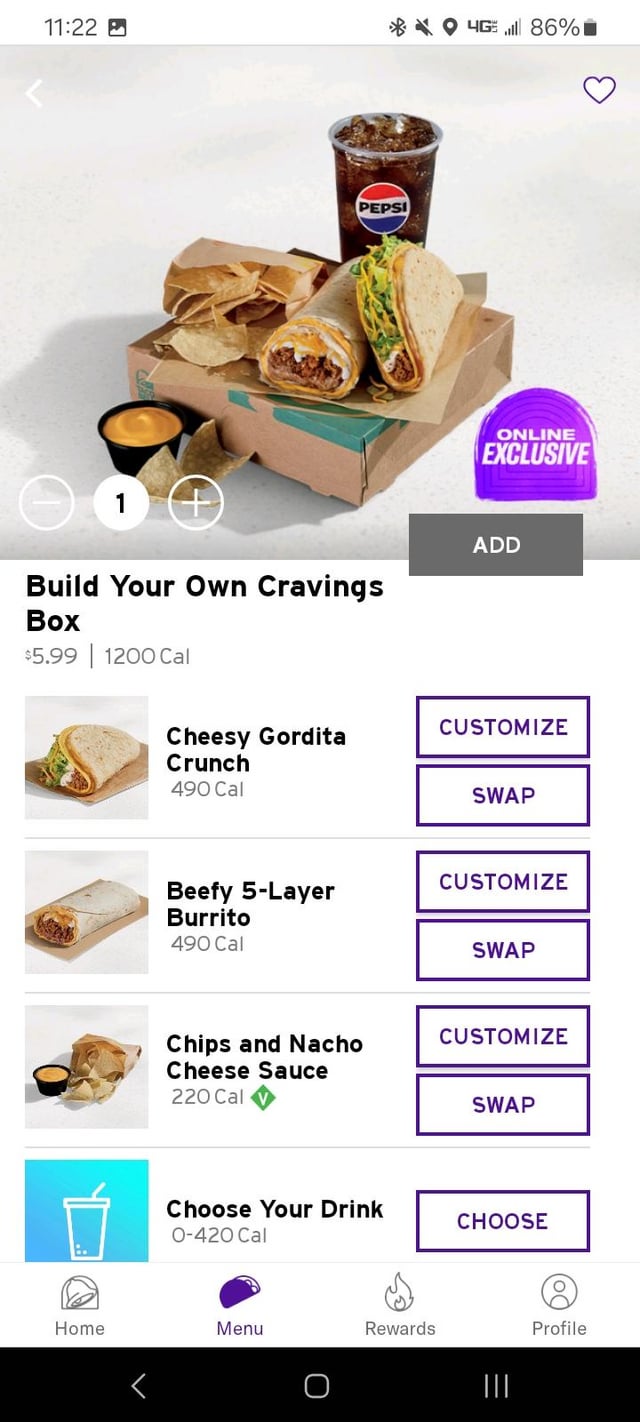Increase the box quantity

point(196,503)
